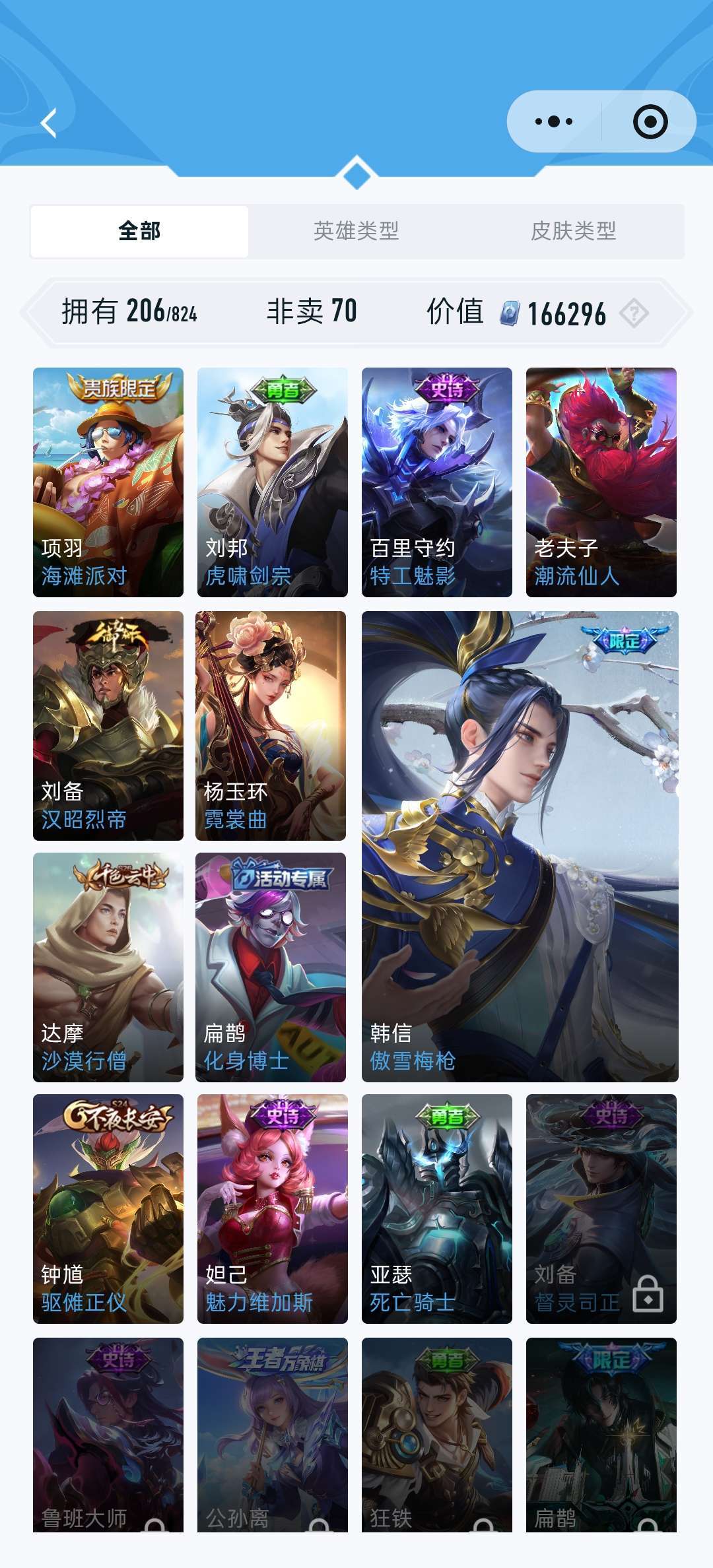Image resolution: width=713 pixels, height=1568 pixels.
Task: Open the 扁鹊 化身博士 skin card
Action: click(271, 967)
